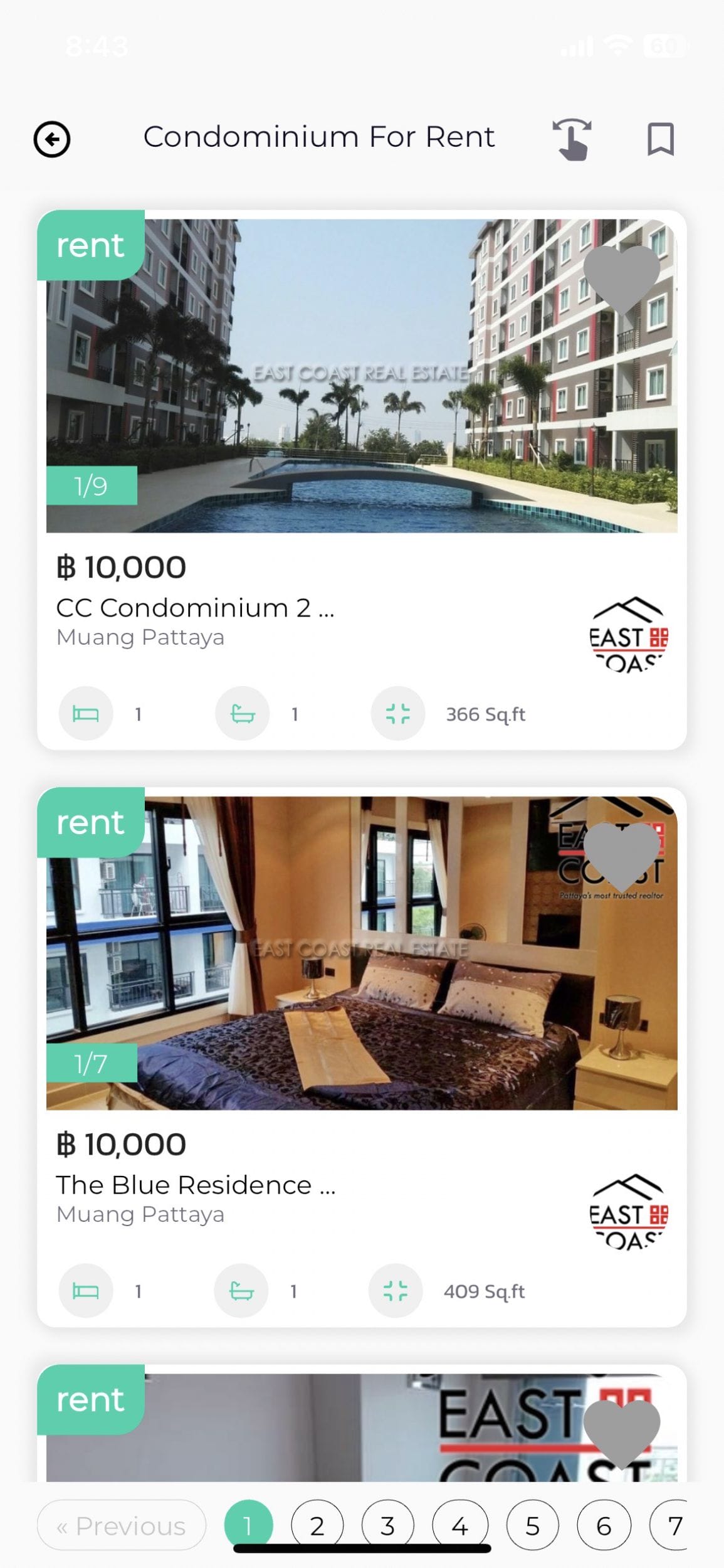Open page 4 of listings
The width and height of the screenshot is (724, 1568).
[459, 1525]
